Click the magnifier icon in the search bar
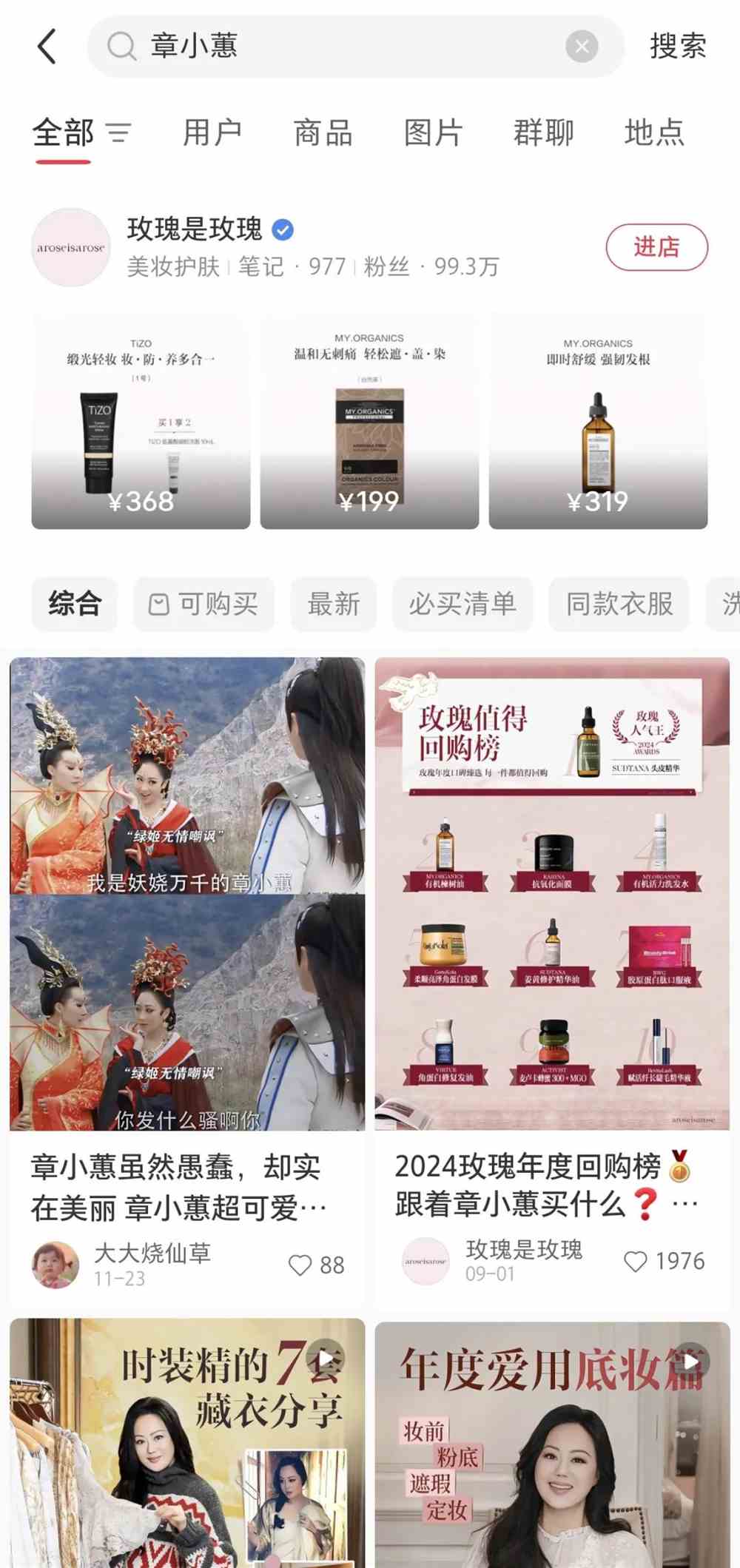 (x=121, y=46)
